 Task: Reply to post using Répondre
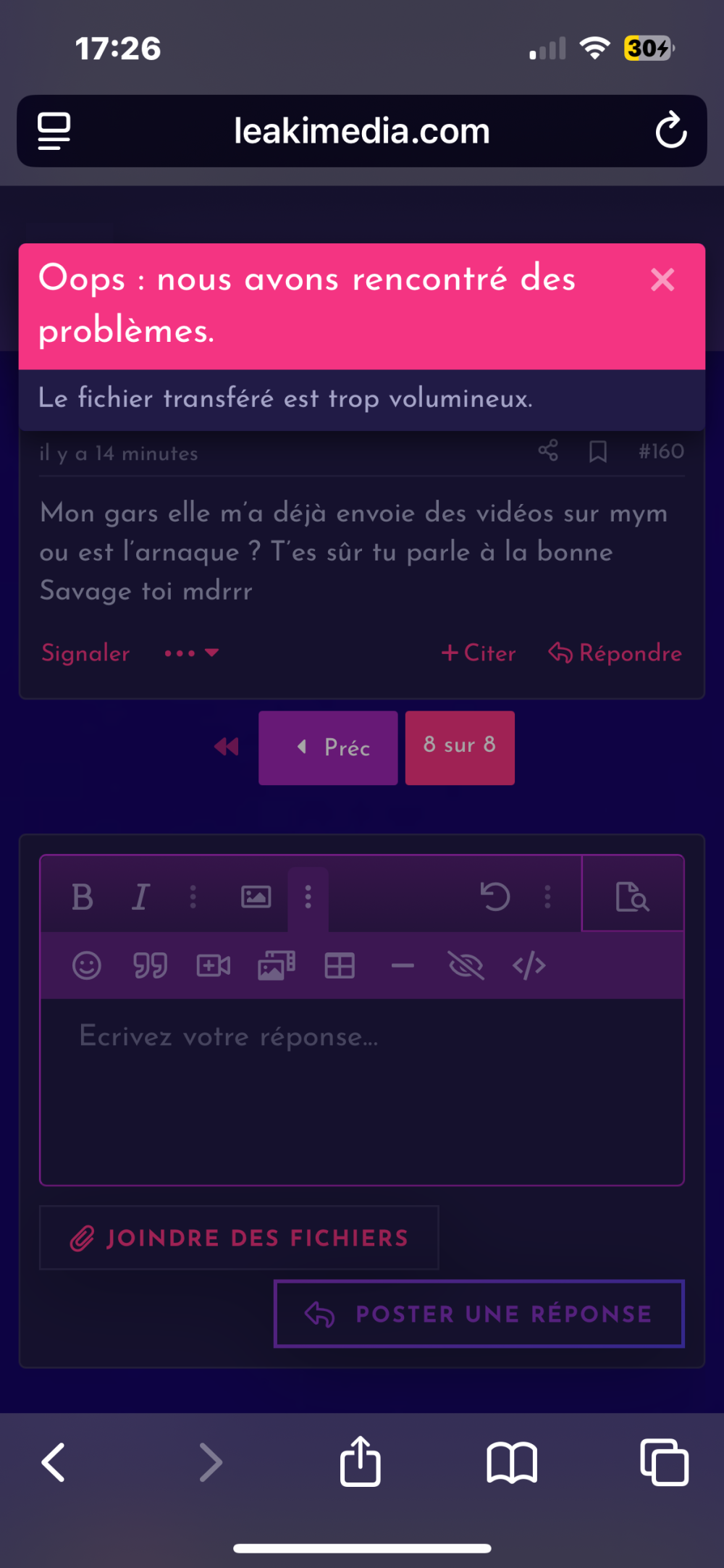(x=615, y=653)
